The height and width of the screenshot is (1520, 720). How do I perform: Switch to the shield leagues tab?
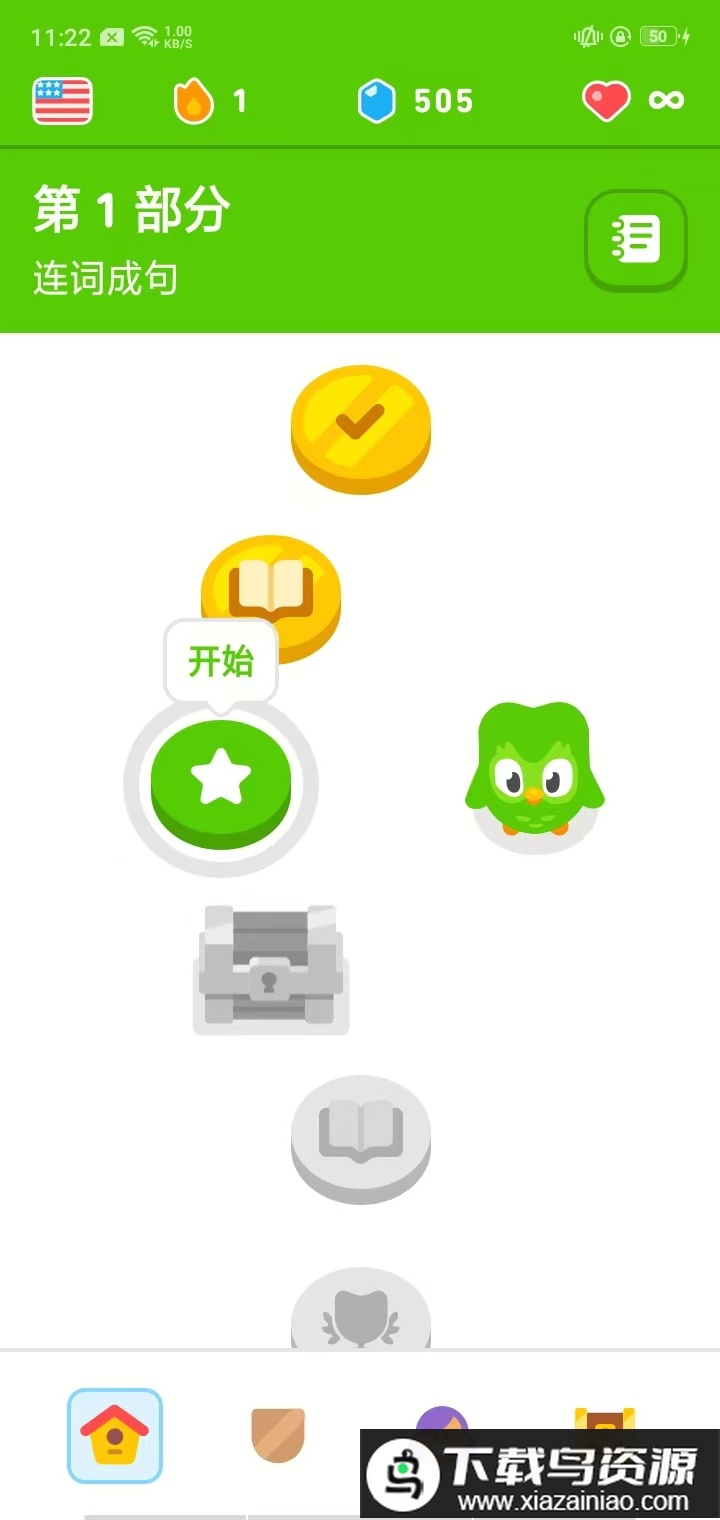coord(278,1435)
